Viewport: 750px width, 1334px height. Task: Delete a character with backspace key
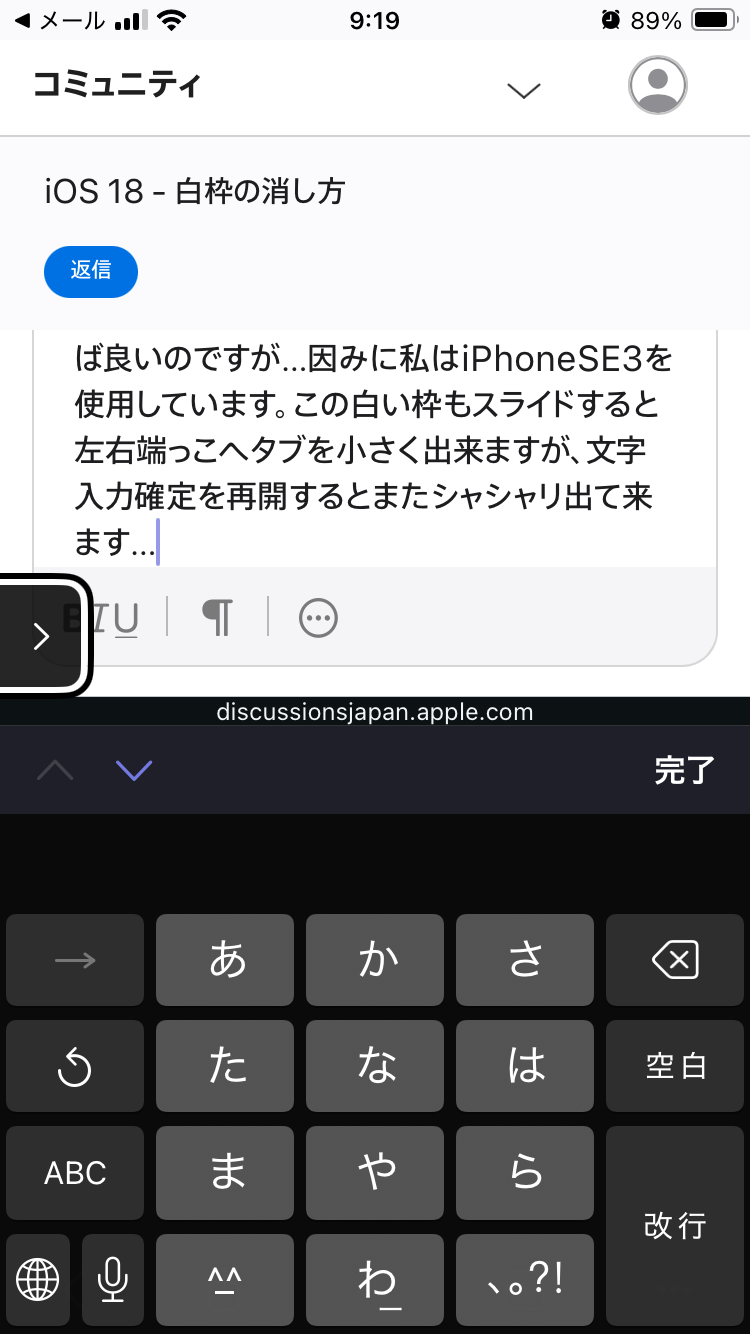(675, 961)
